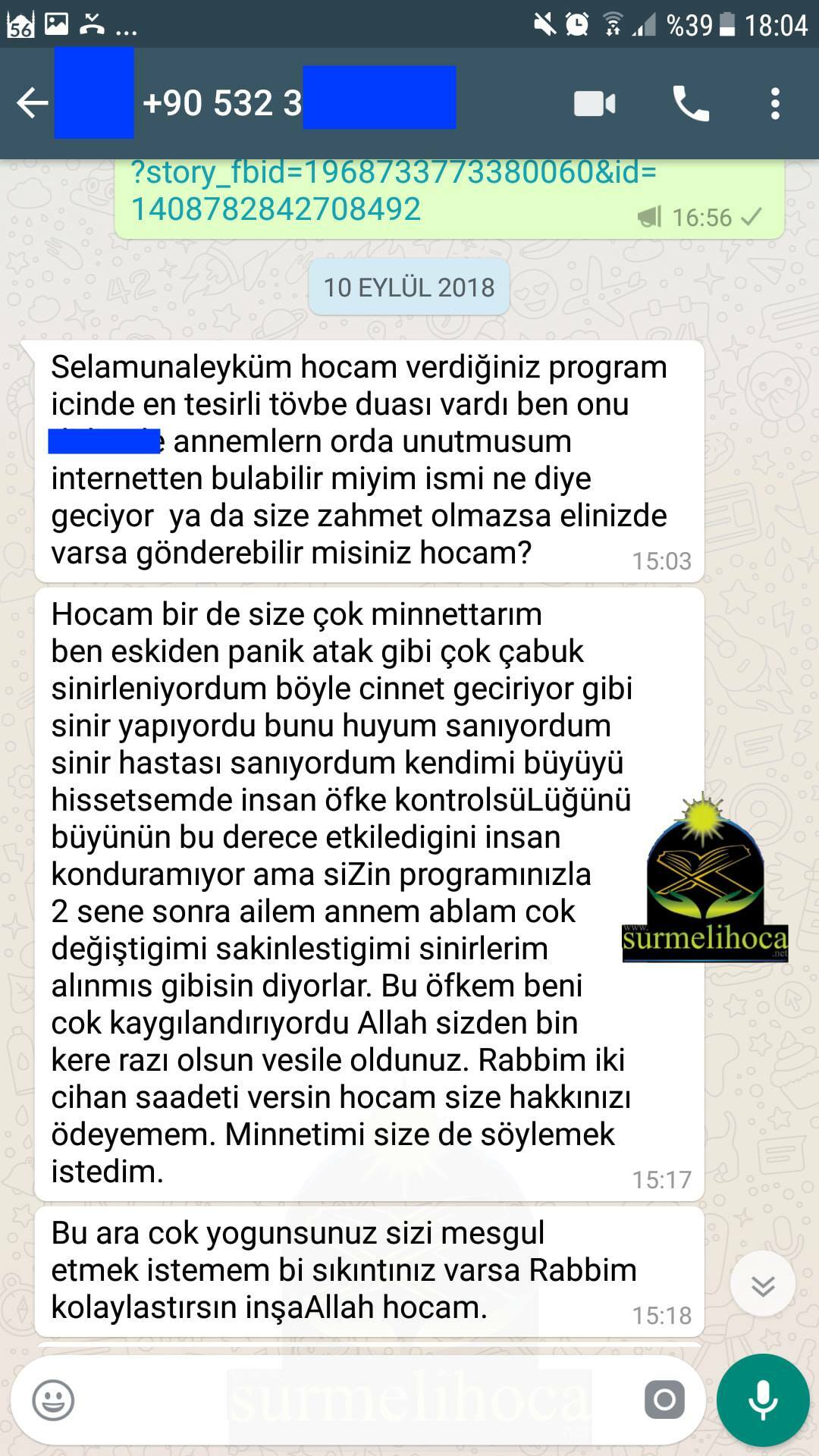Jump to latest messages with down arrow
The image size is (819, 1456).
pyautogui.click(x=762, y=1284)
